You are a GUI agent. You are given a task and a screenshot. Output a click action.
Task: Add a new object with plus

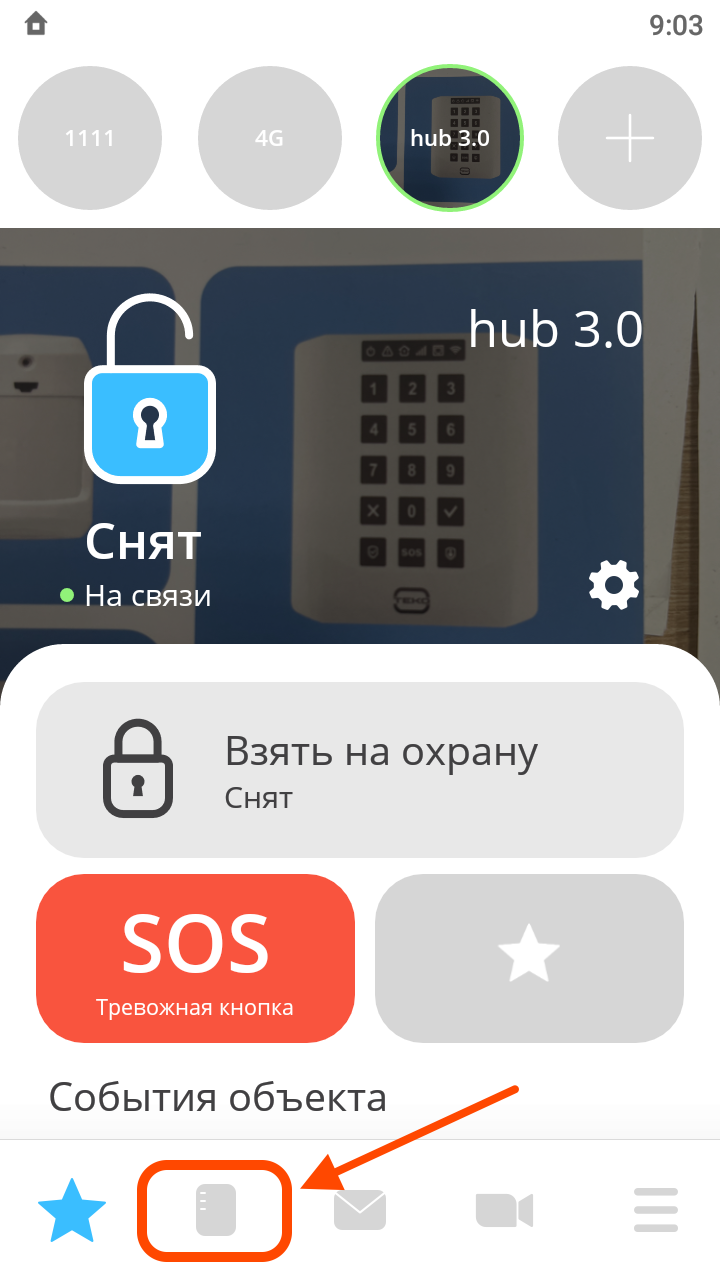coord(630,138)
